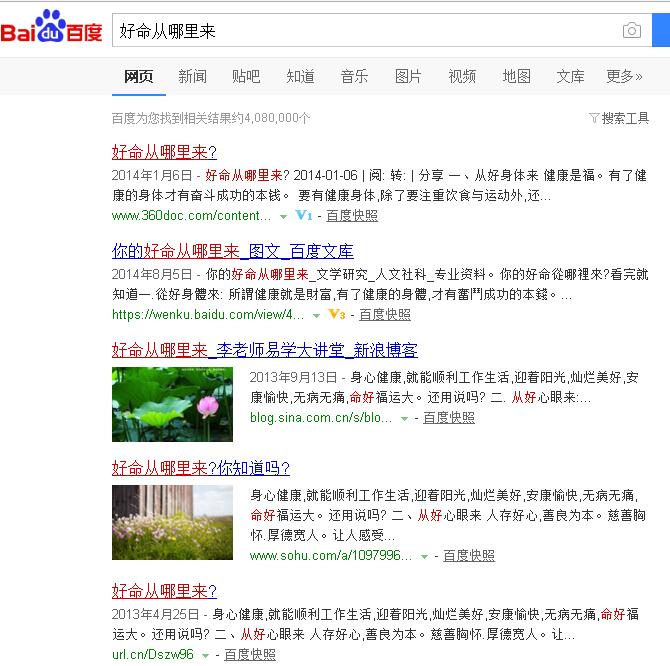
Task: Switch to the 知道 tab
Action: 300,77
